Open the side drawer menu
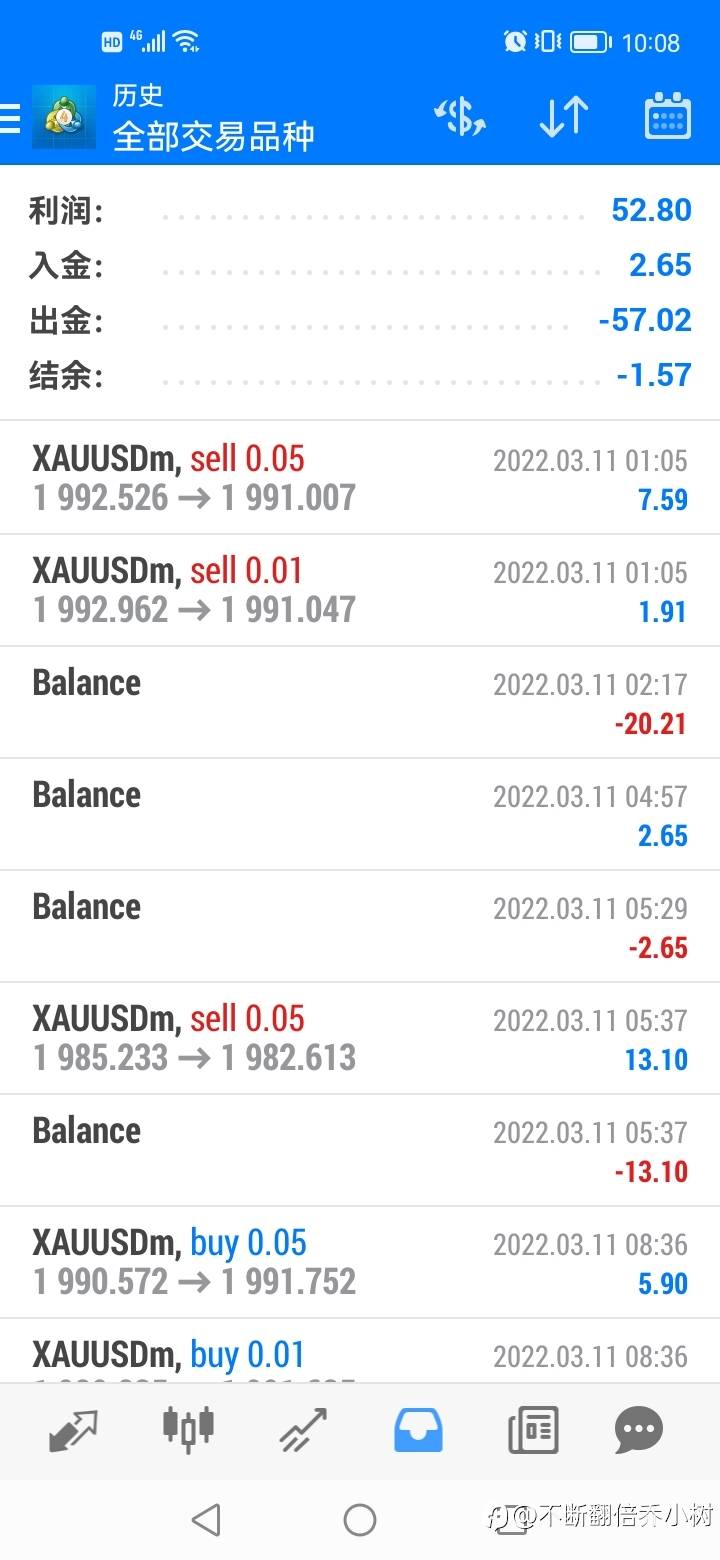This screenshot has height=1560, width=720. click(10, 120)
